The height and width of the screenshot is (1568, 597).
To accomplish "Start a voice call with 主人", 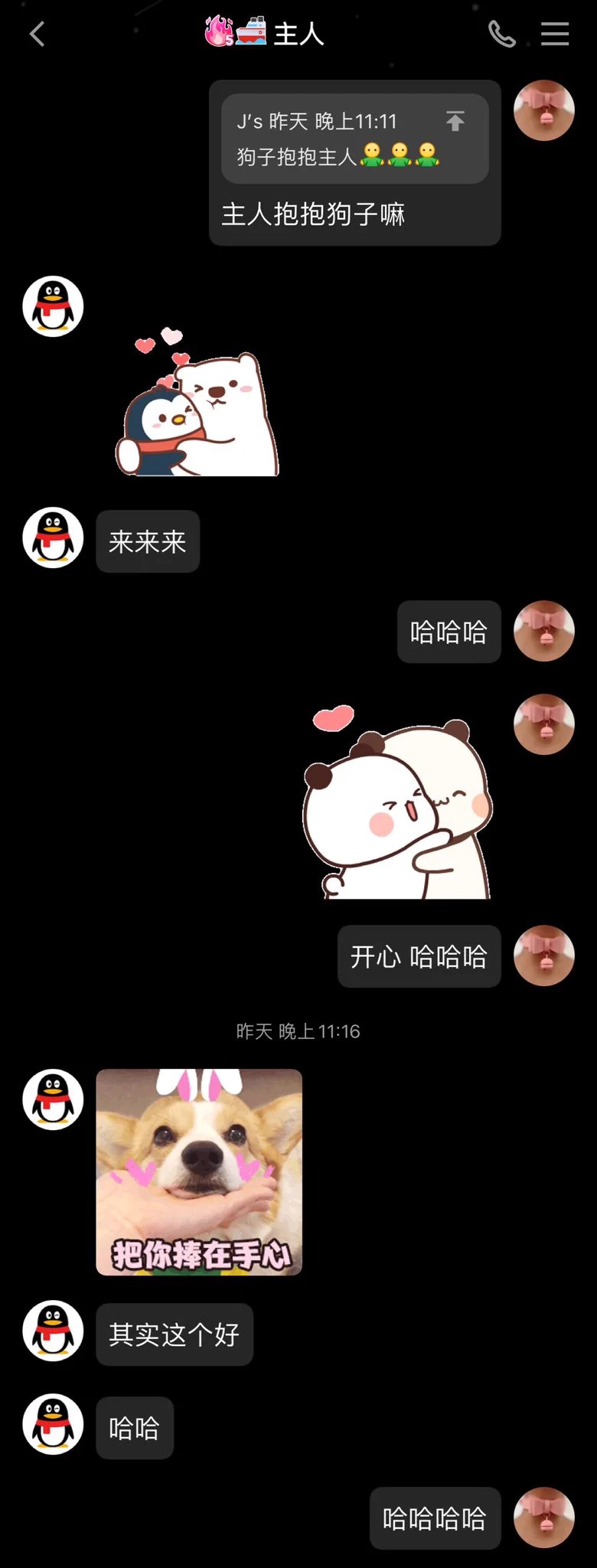I will point(501,34).
